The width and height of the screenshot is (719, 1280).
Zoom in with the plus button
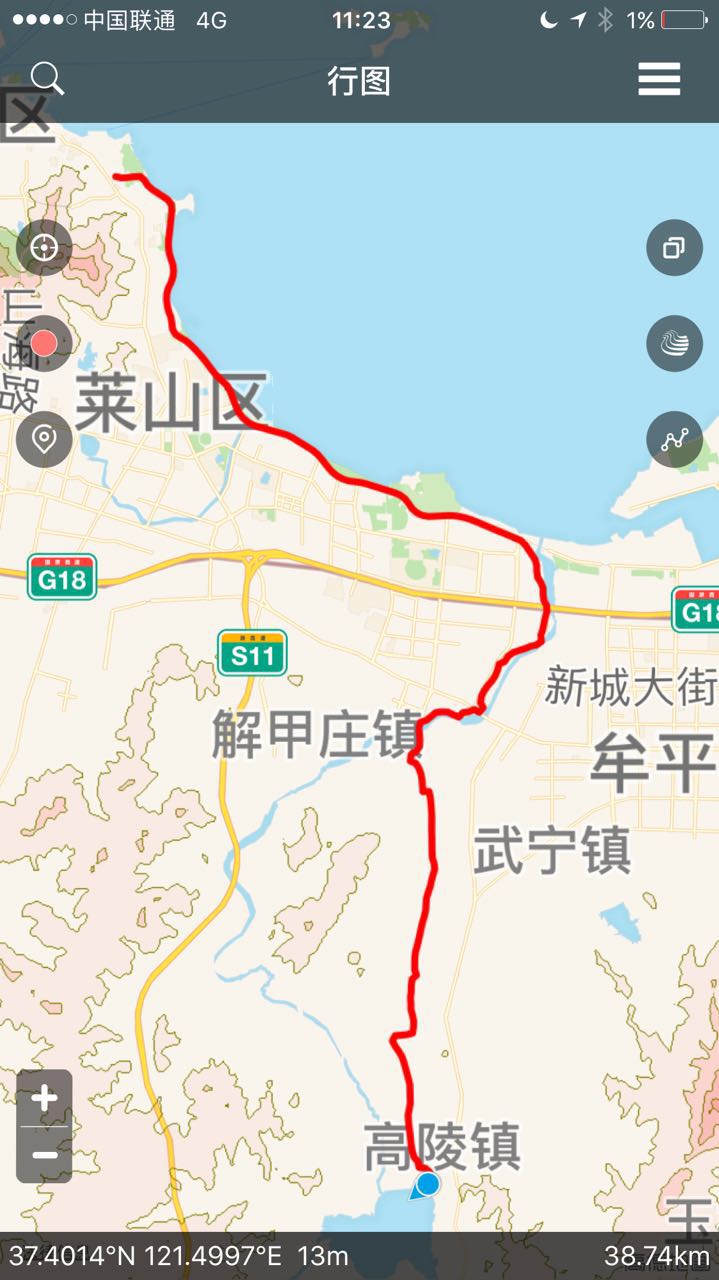[44, 1099]
